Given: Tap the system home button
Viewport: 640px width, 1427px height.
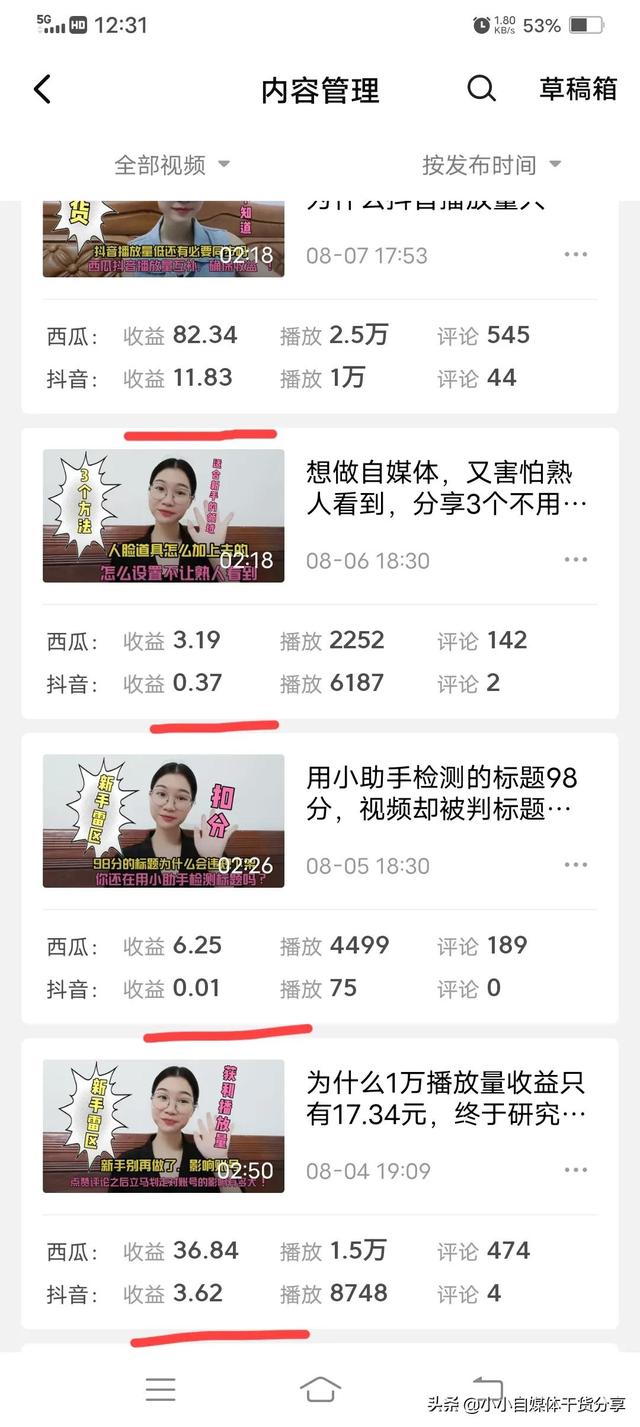Looking at the screenshot, I should click(320, 1389).
